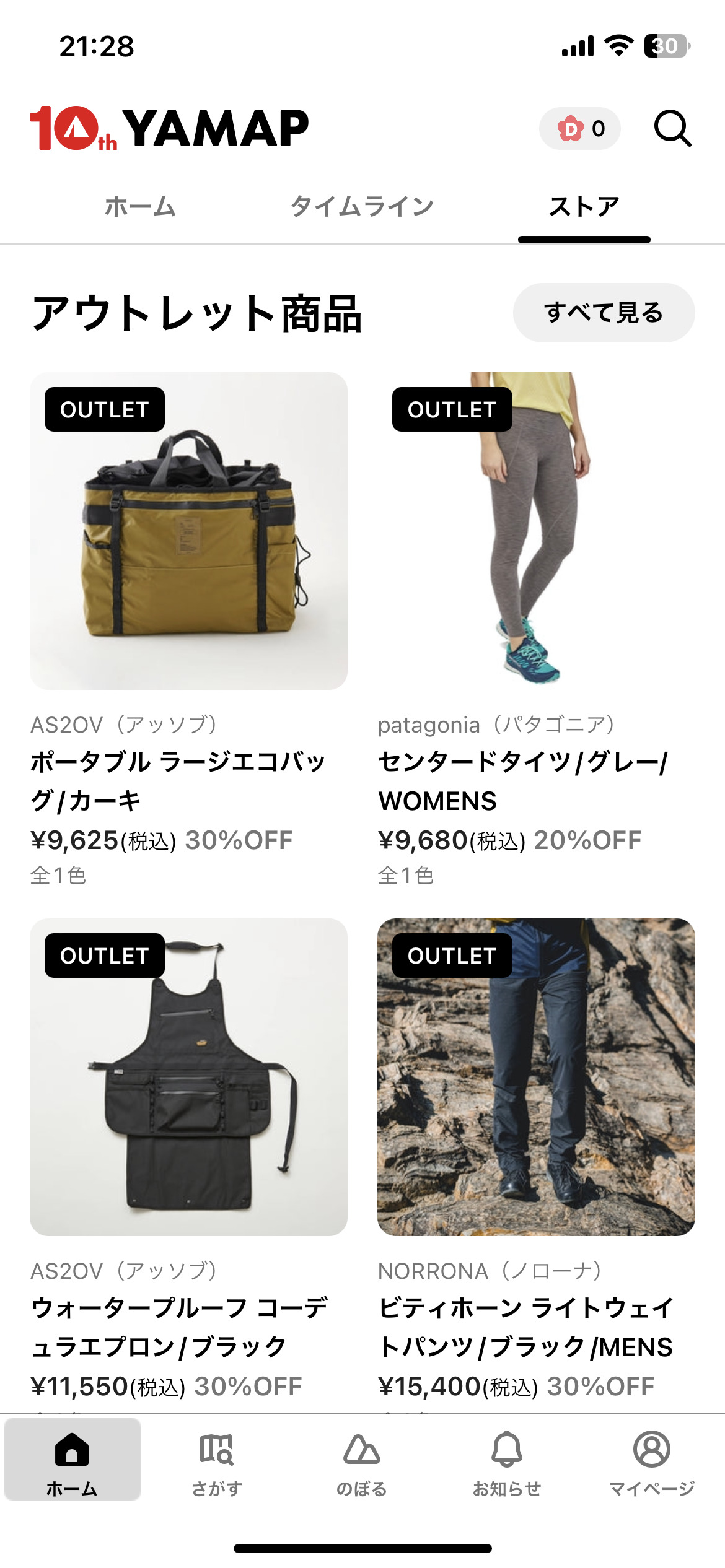The image size is (725, 1568).
Task: View the NORRONA ビティホーン pants product
Action: click(x=536, y=1078)
